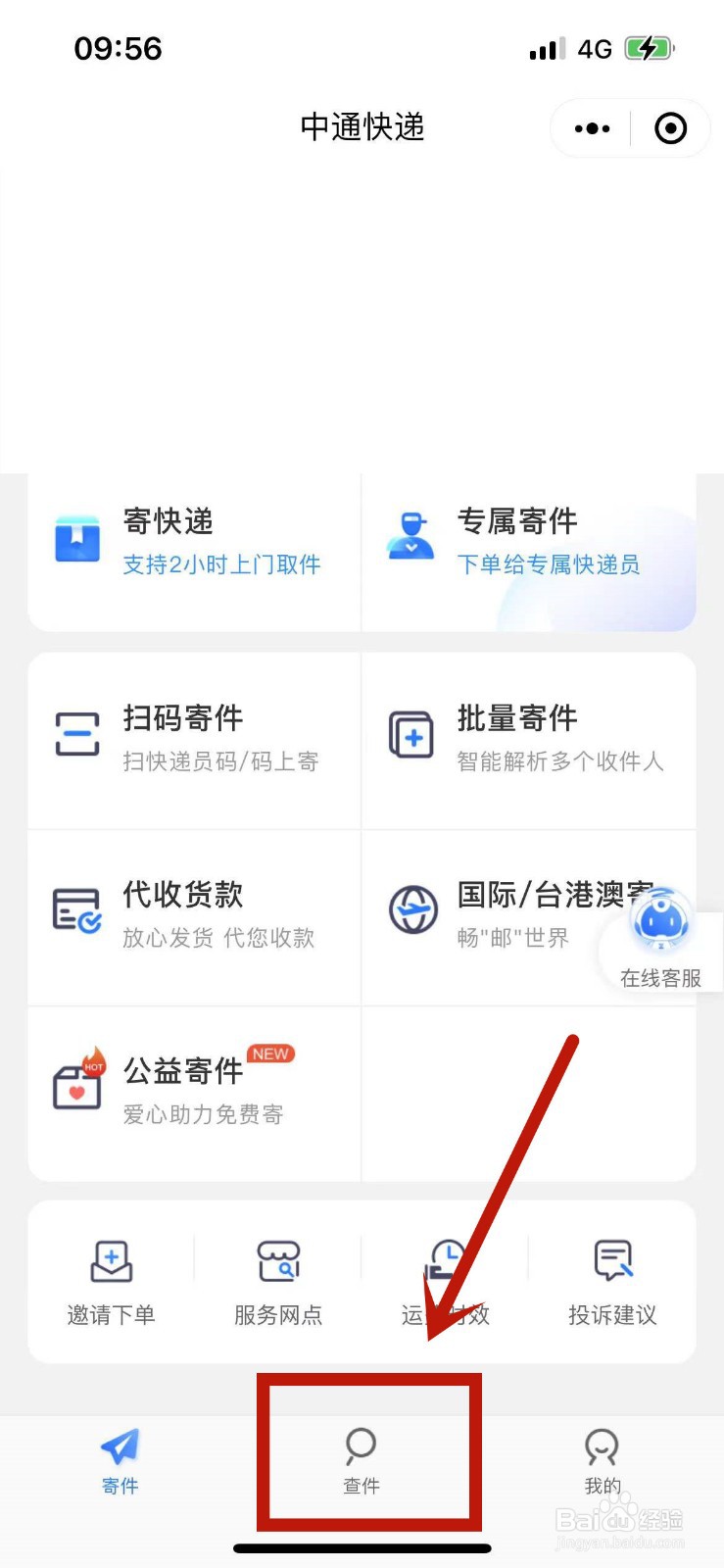Tap the NEW badge on 公益寄件
The height and width of the screenshot is (1568, 724).
[269, 1053]
